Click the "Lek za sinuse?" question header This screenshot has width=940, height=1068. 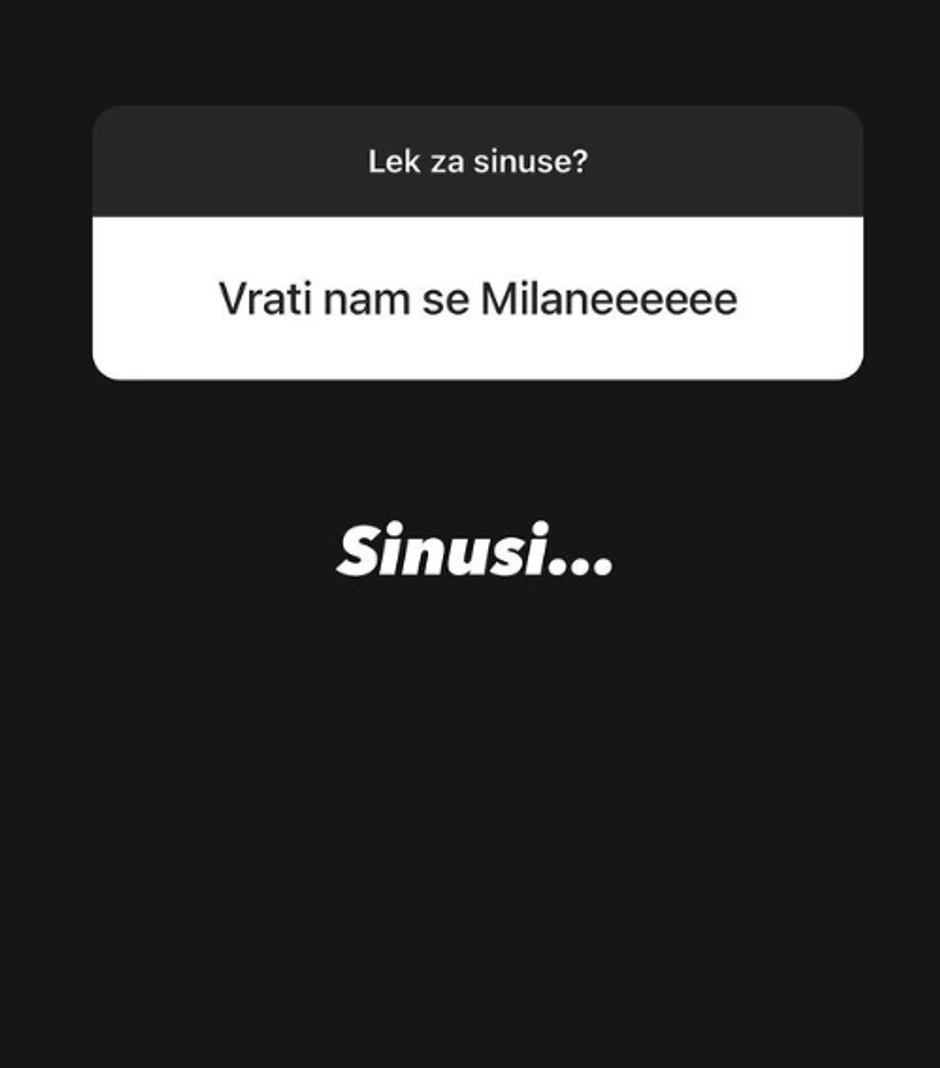click(478, 159)
